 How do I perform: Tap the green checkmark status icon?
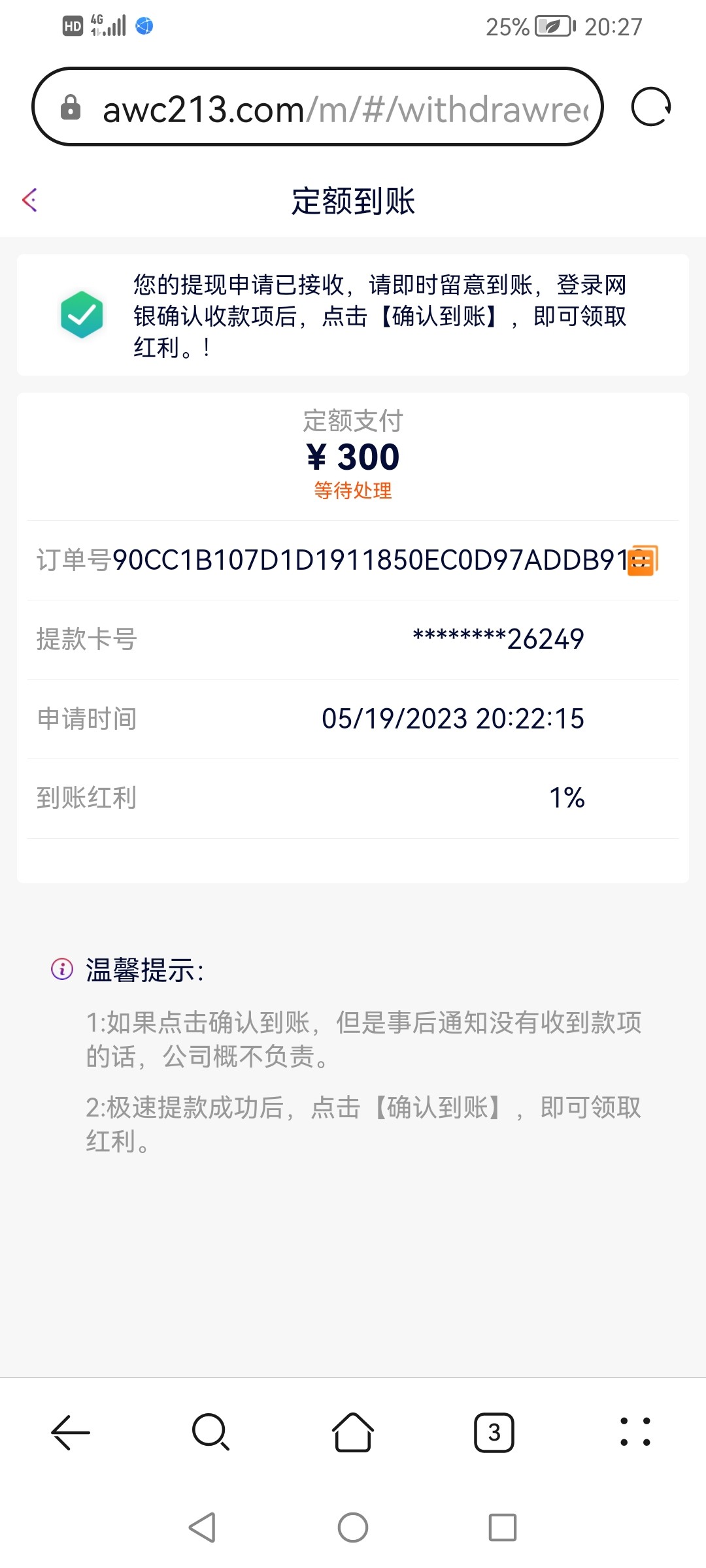pos(83,316)
